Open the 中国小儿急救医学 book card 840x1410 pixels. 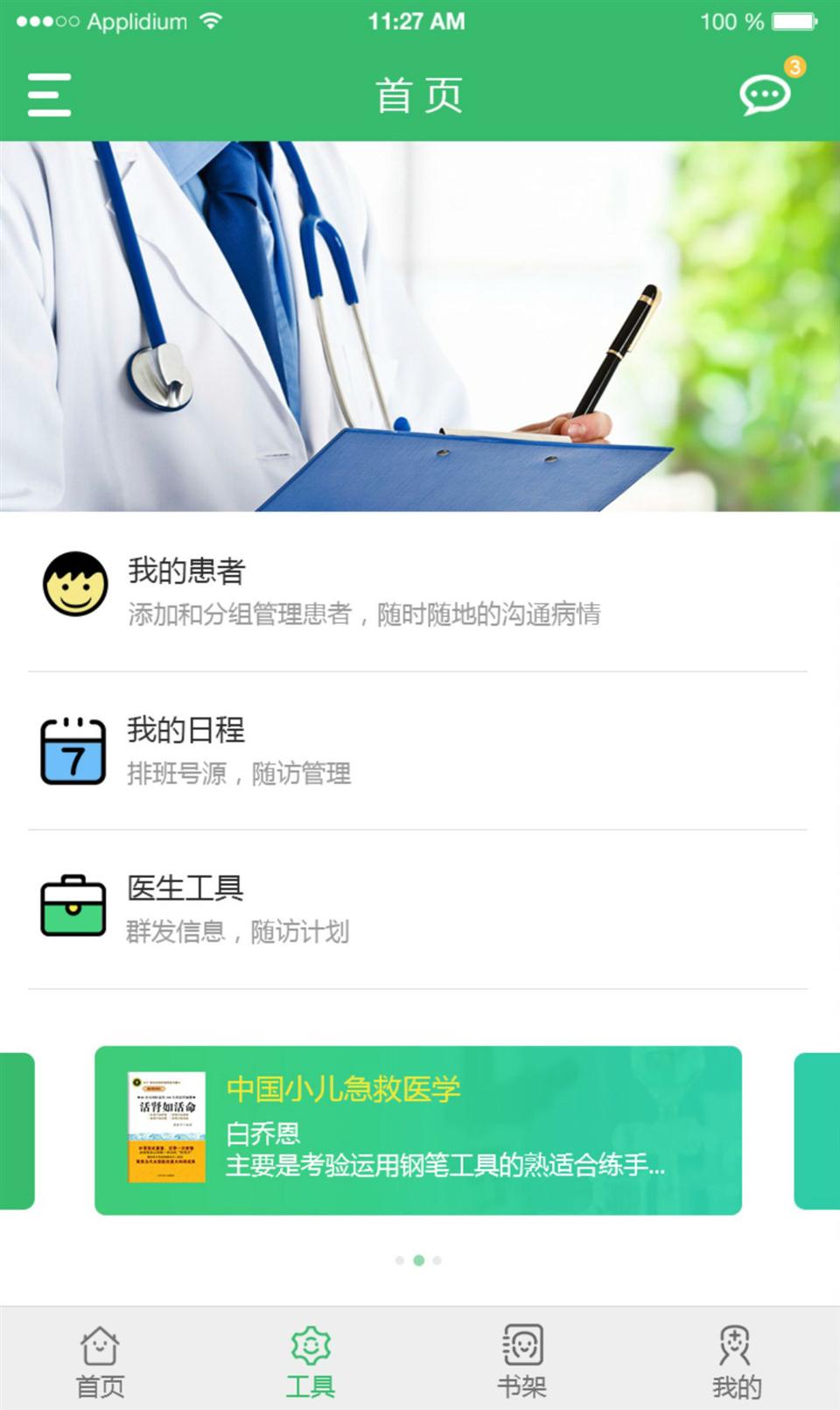(x=418, y=1130)
